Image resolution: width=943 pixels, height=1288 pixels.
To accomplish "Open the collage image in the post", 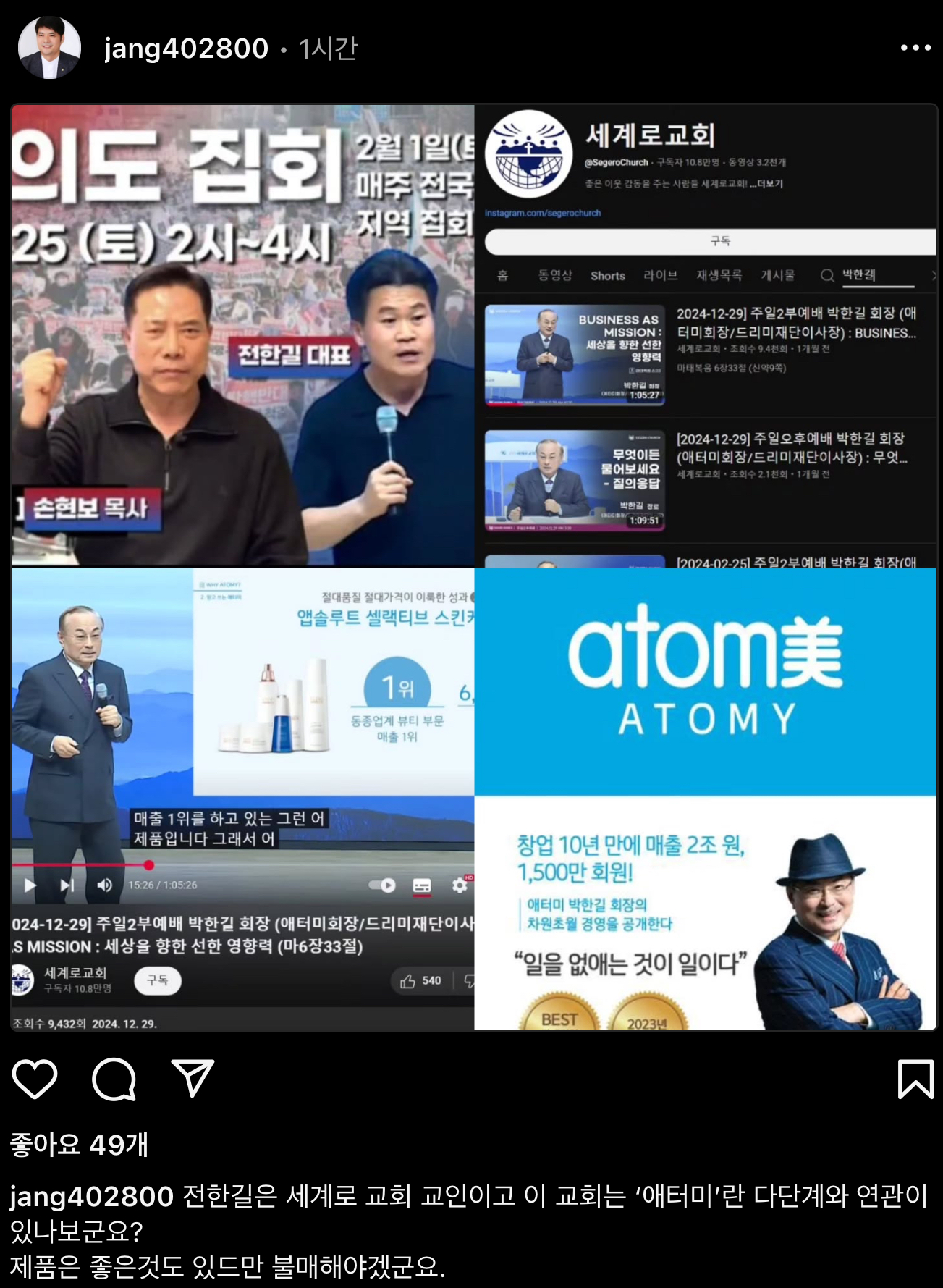I will 474,567.
